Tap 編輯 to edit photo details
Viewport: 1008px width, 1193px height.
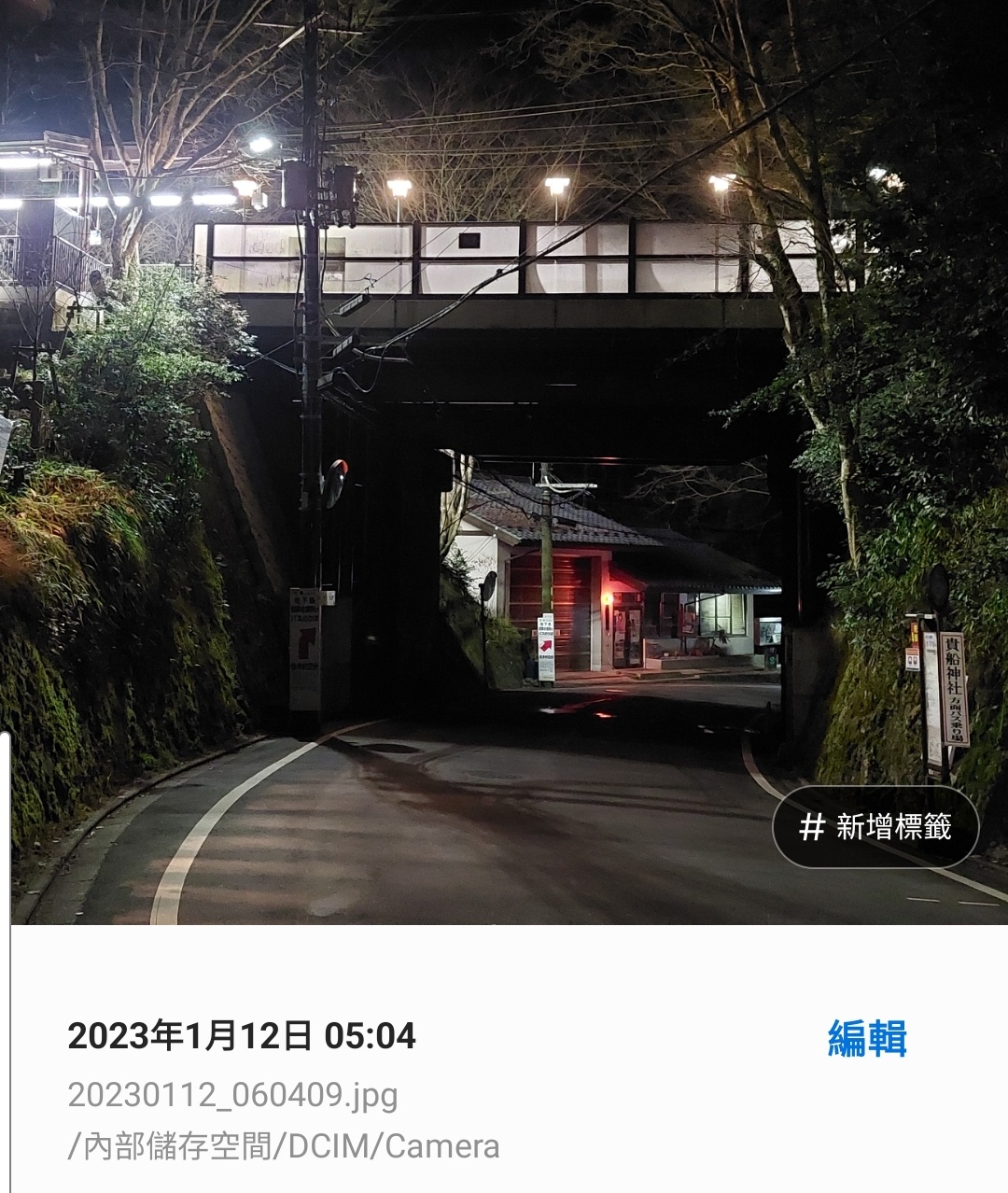pos(867,1038)
